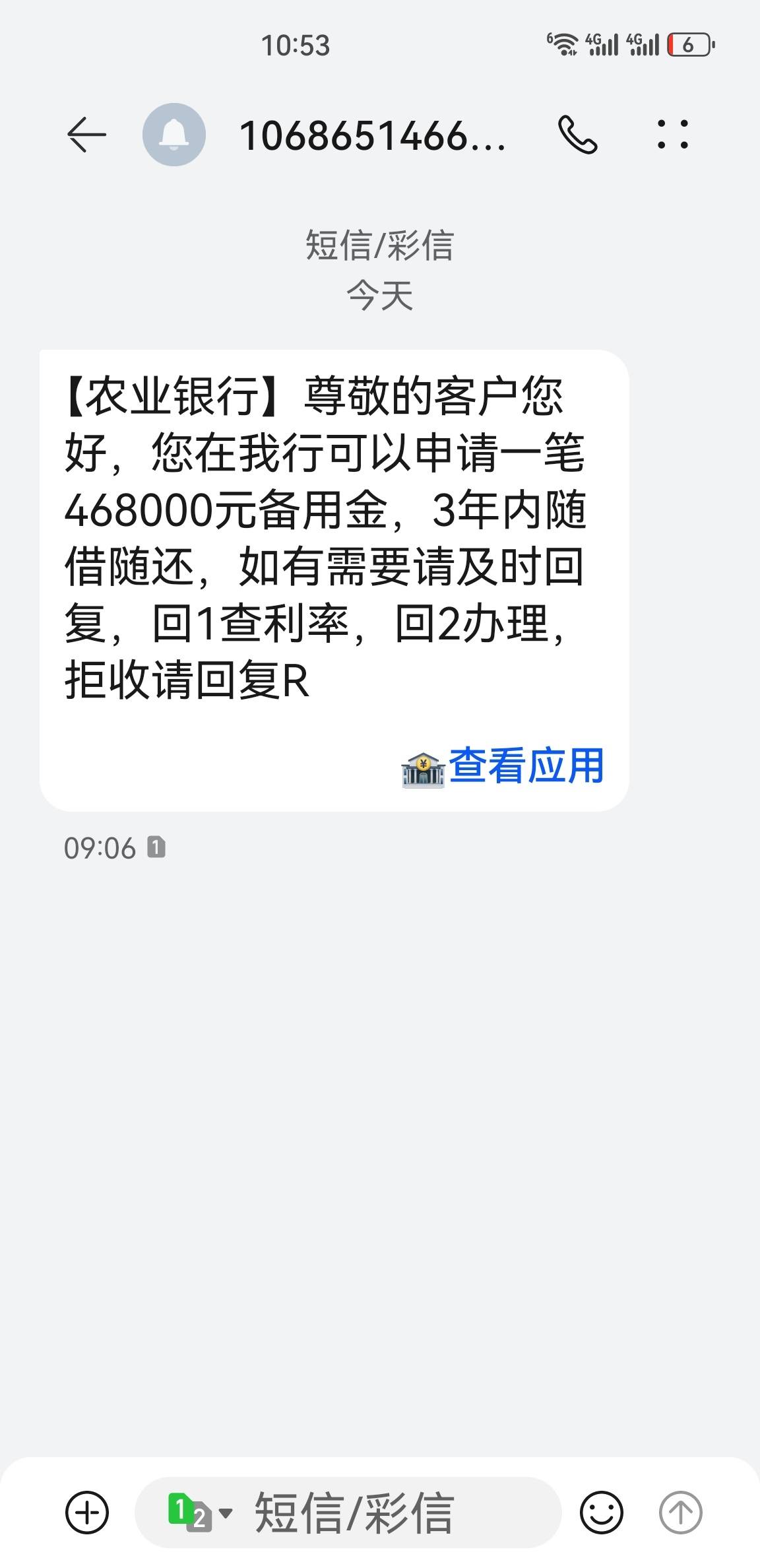Screen dimensions: 760x1568
Task: Switch SIM card selector for sending
Action: 200,1512
